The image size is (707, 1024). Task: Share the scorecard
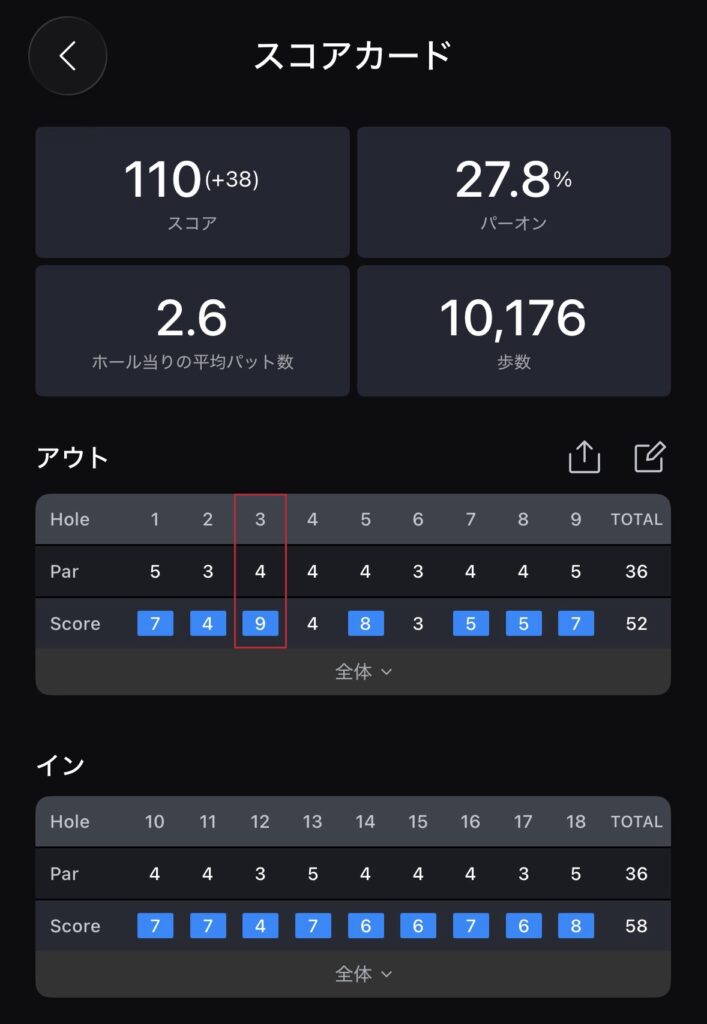pos(584,457)
